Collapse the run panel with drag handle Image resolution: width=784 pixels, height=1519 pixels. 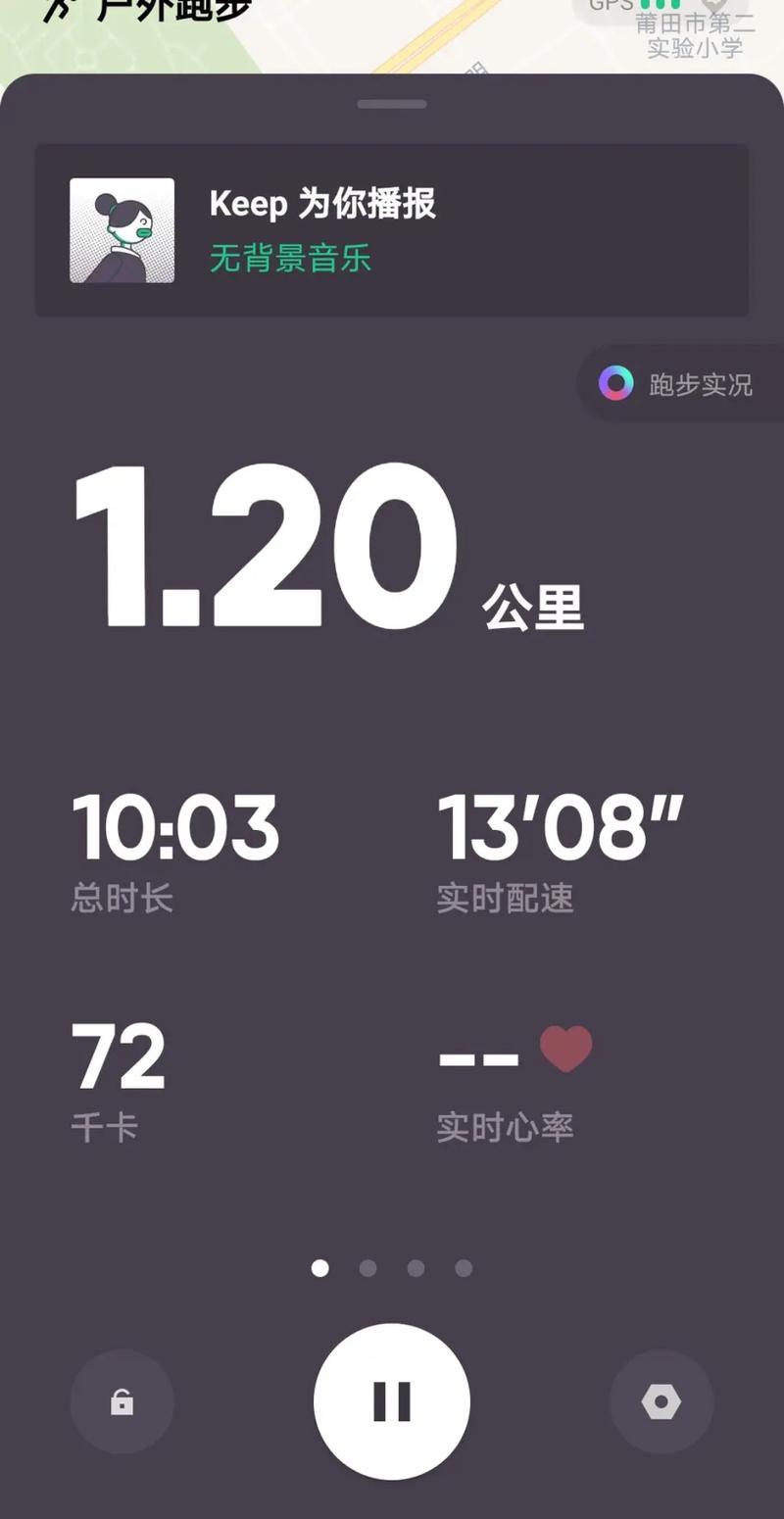pos(392,103)
